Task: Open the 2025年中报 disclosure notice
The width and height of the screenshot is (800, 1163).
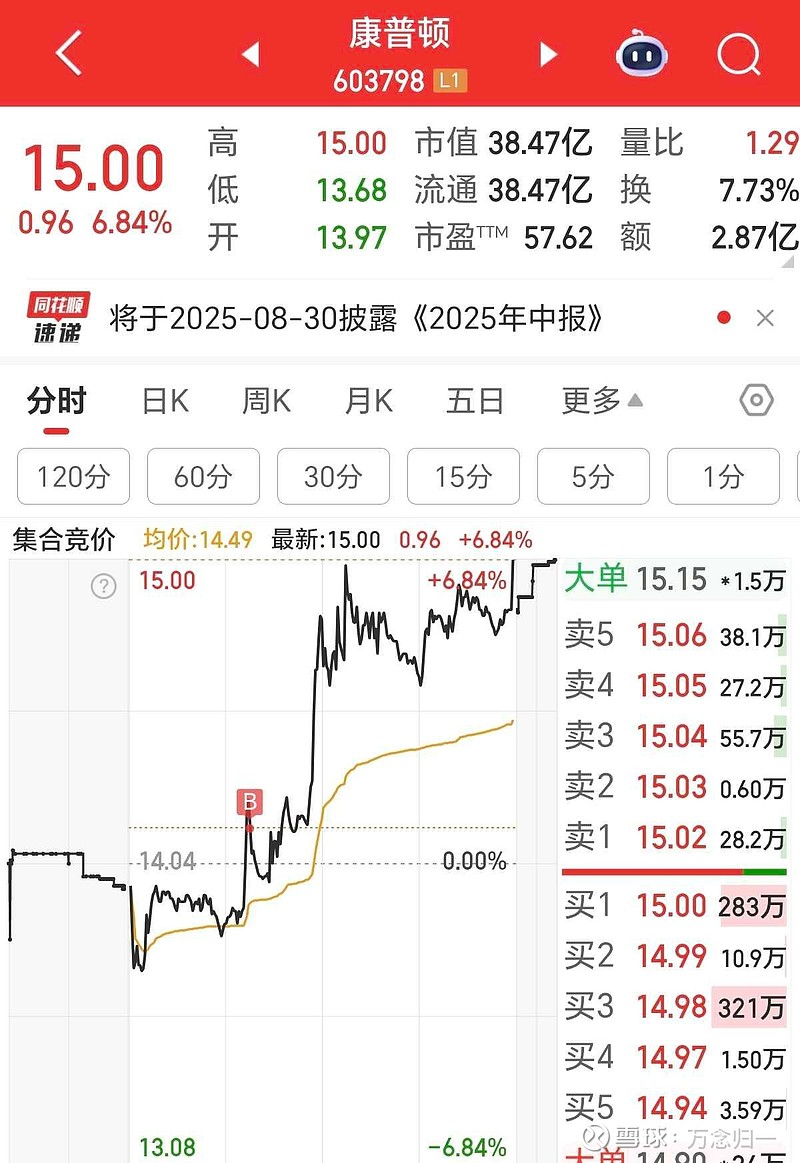Action: (x=357, y=319)
